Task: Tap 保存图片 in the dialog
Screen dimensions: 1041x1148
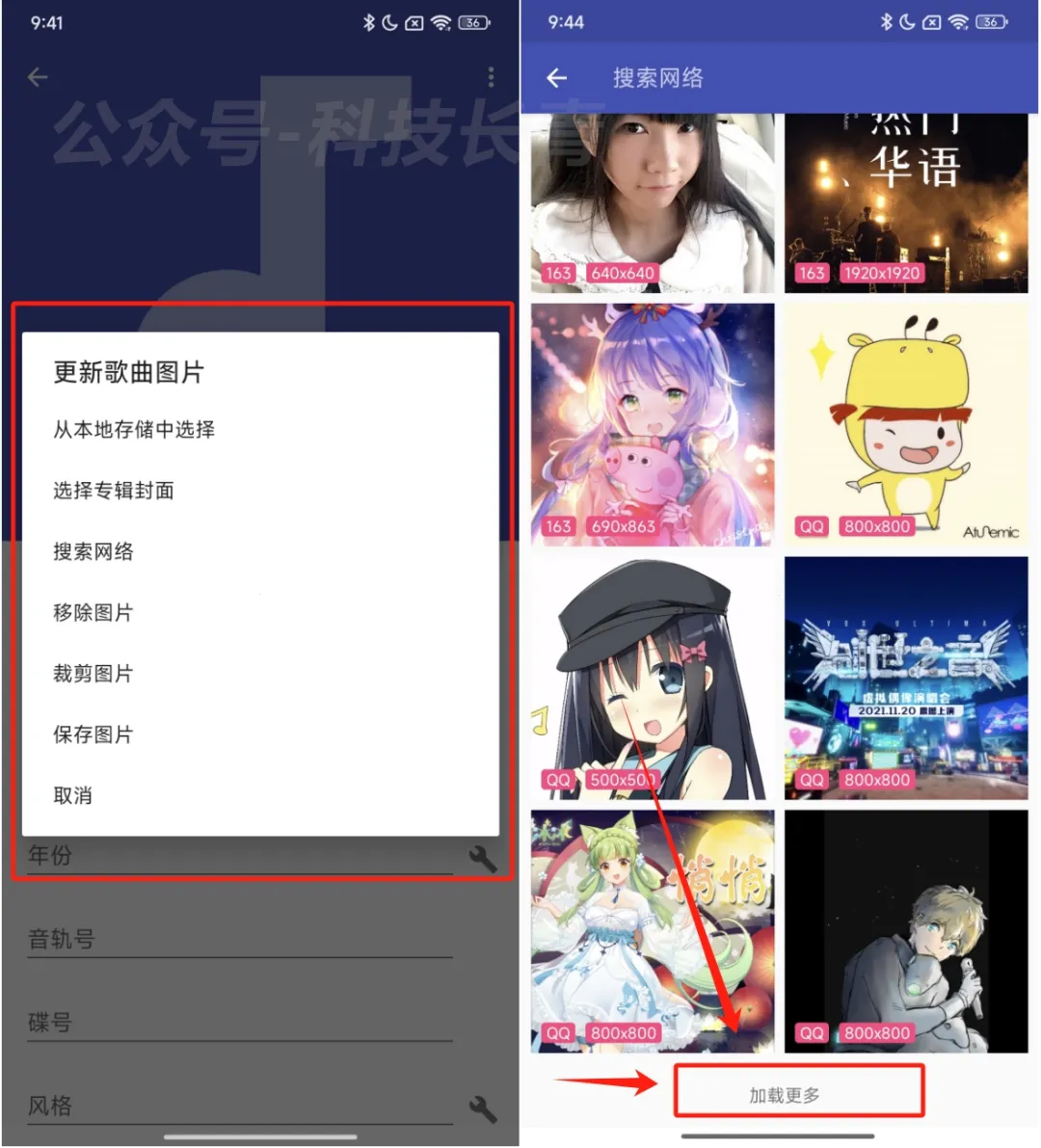Action: pos(93,734)
